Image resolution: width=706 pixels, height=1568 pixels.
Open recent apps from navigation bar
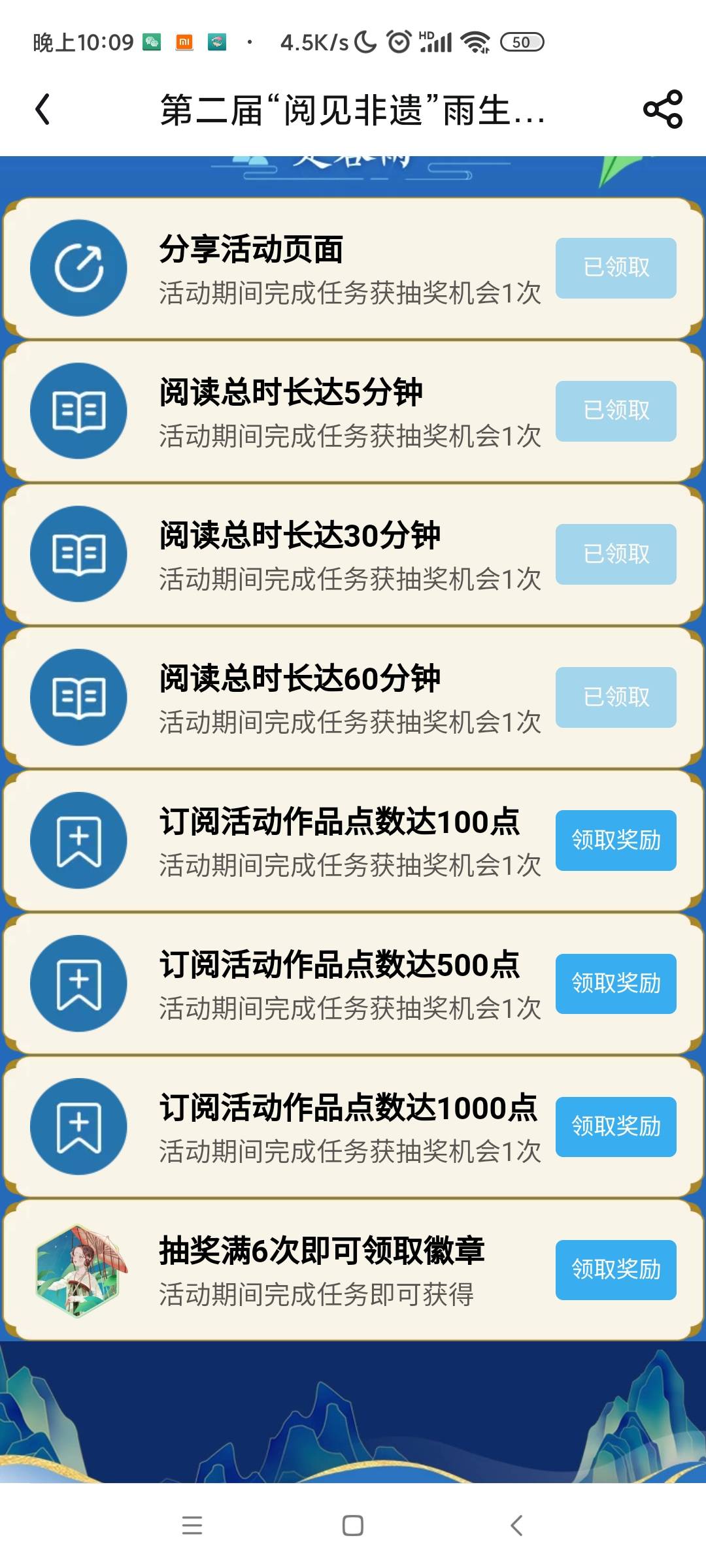point(192,1526)
